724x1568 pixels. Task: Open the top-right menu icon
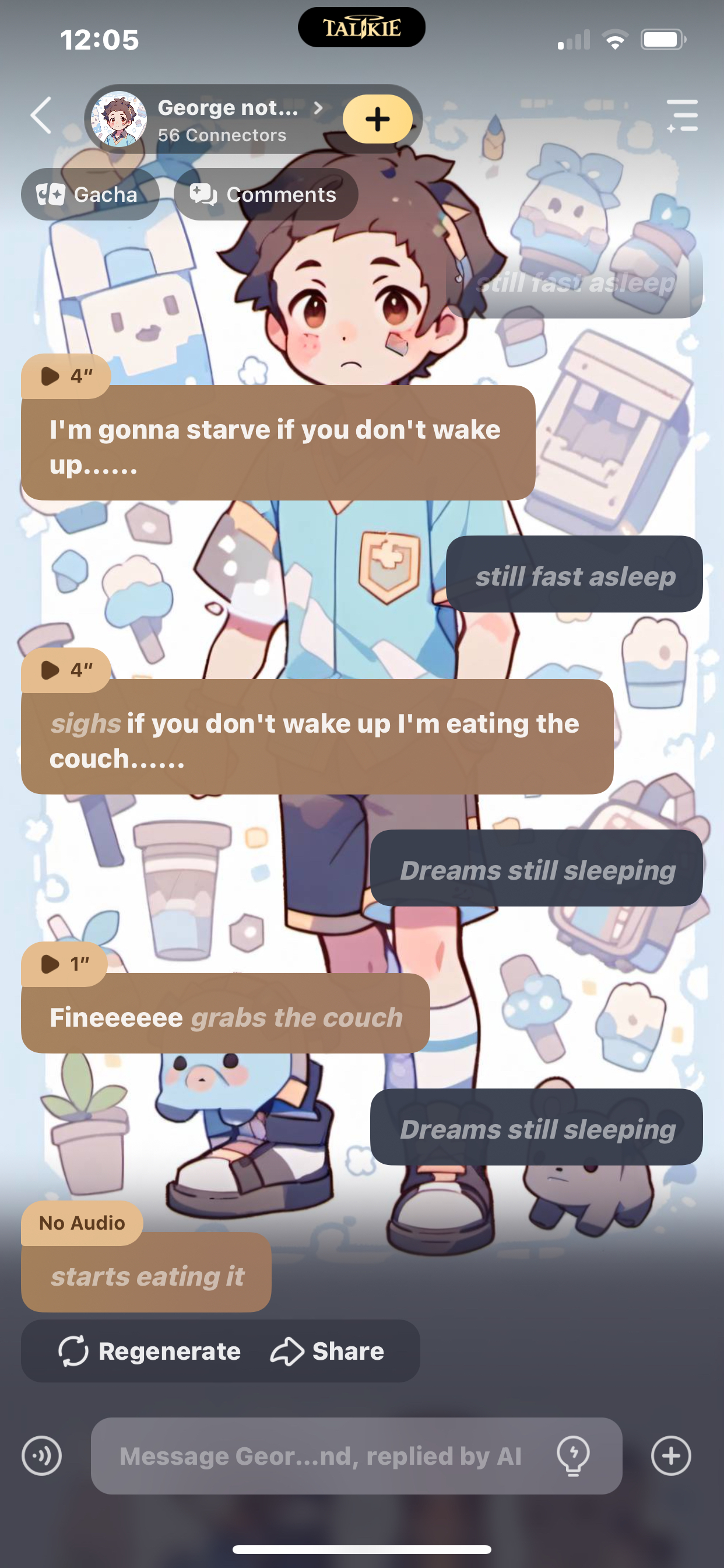[682, 116]
